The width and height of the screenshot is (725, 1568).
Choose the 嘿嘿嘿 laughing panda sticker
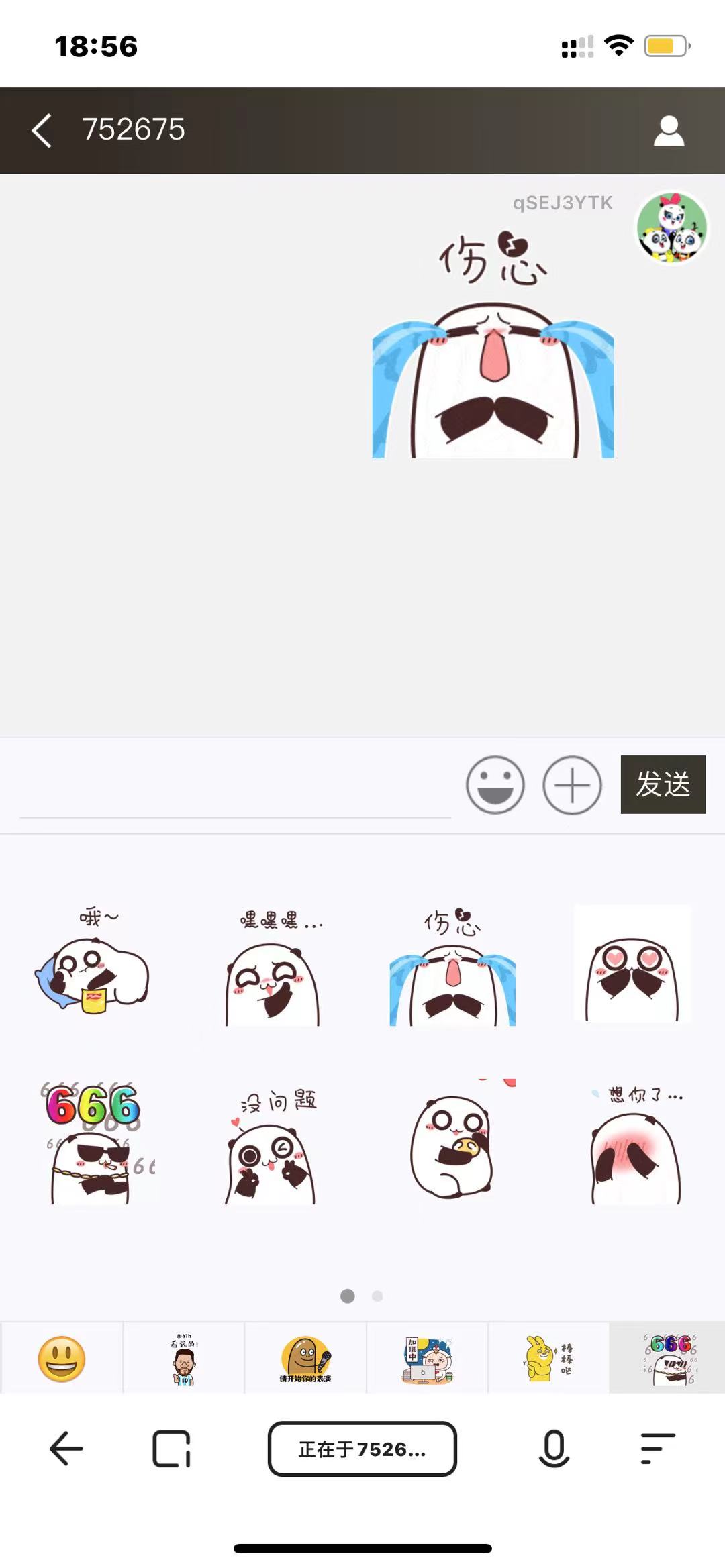click(273, 966)
